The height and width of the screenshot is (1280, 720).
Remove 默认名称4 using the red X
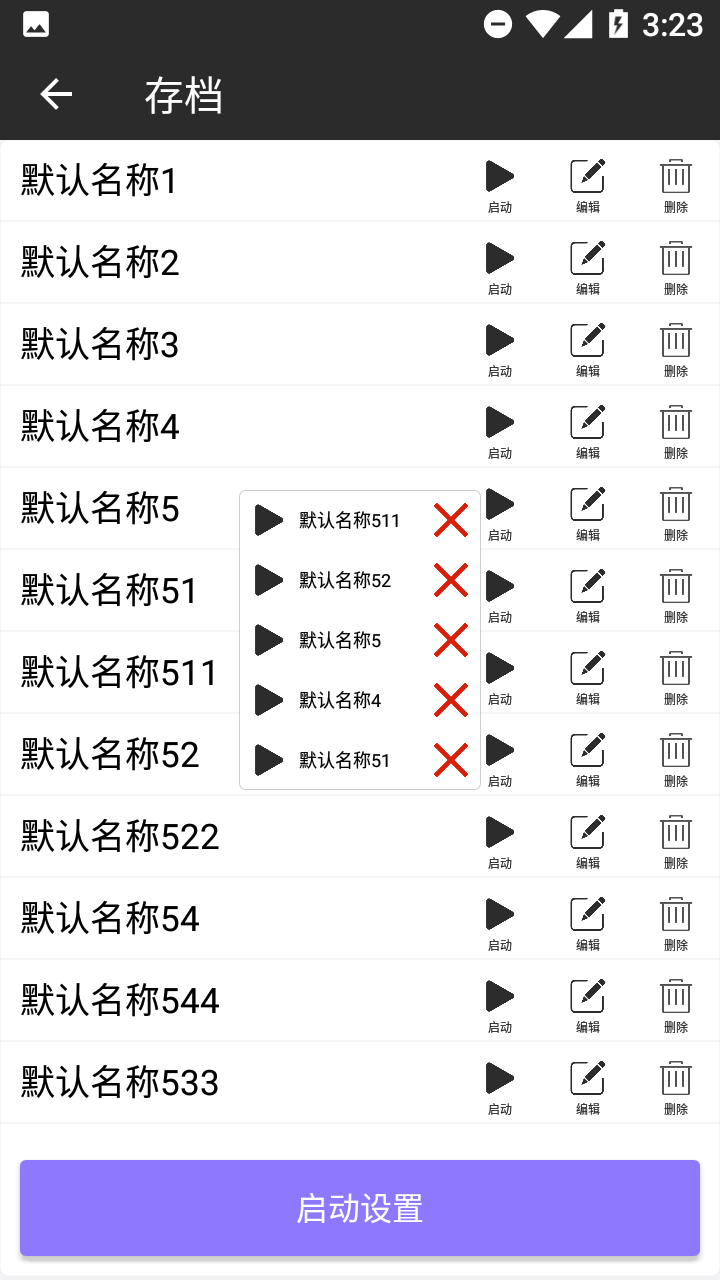pos(450,700)
